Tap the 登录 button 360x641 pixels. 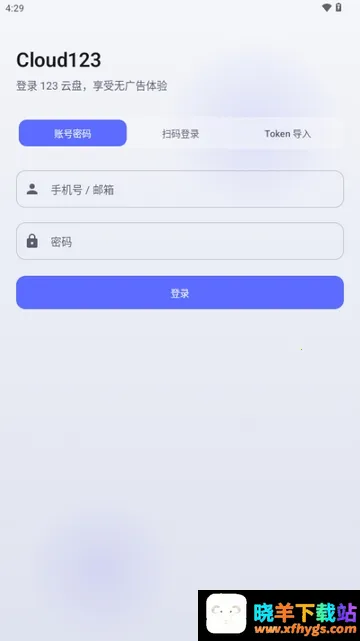[x=180, y=293]
